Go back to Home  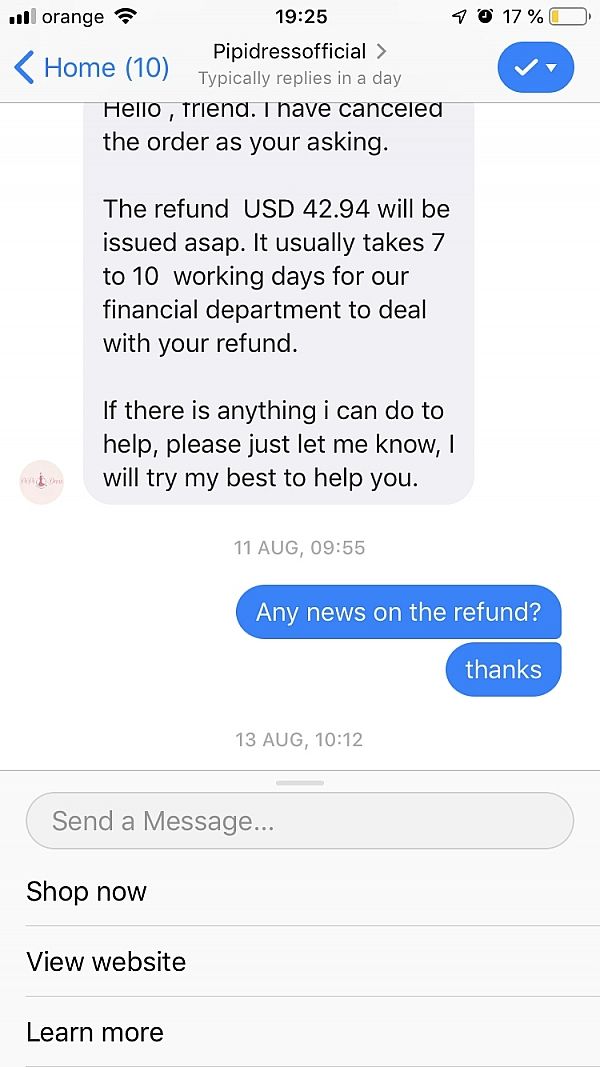(x=91, y=67)
